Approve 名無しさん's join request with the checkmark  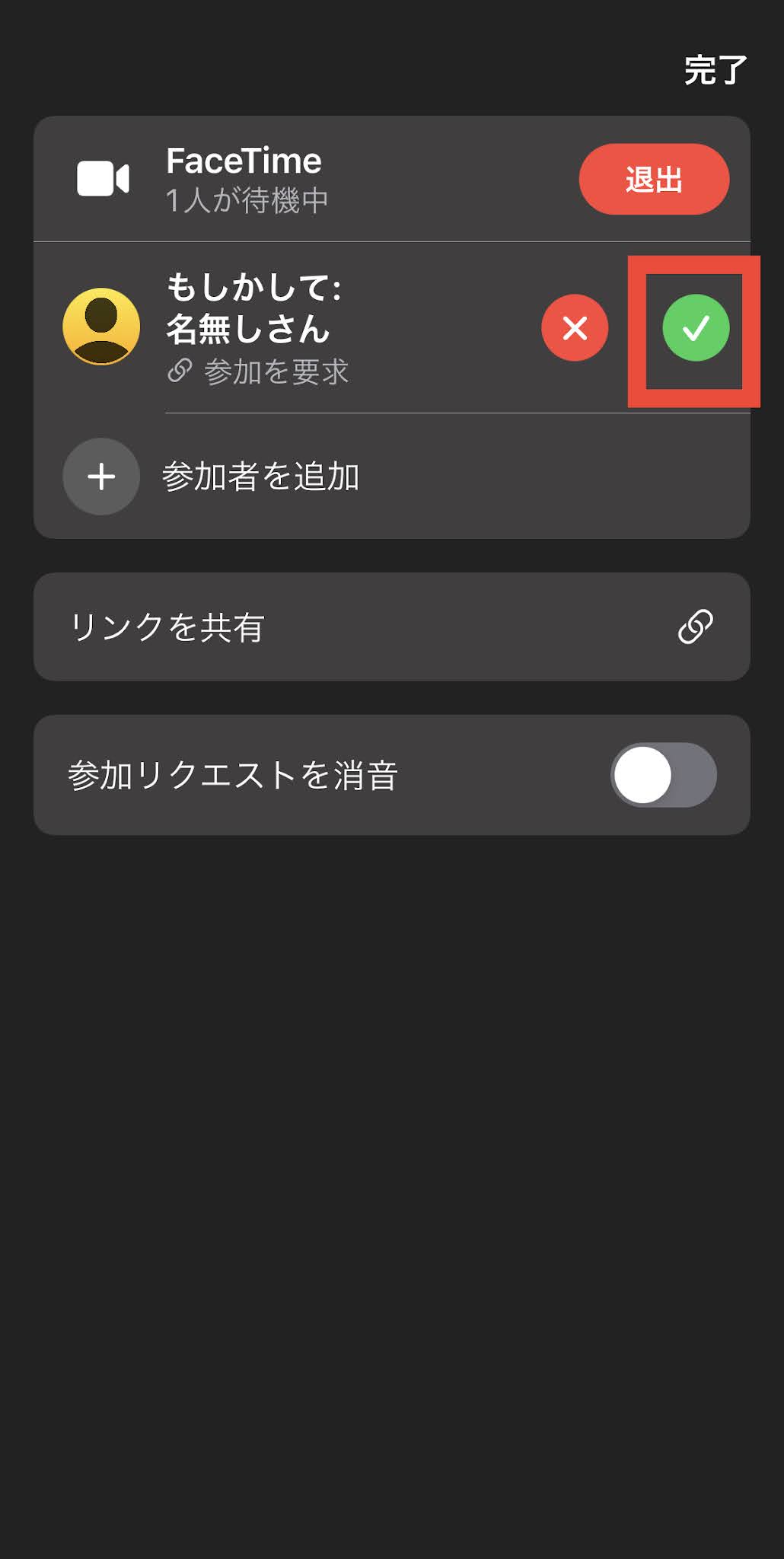(696, 328)
